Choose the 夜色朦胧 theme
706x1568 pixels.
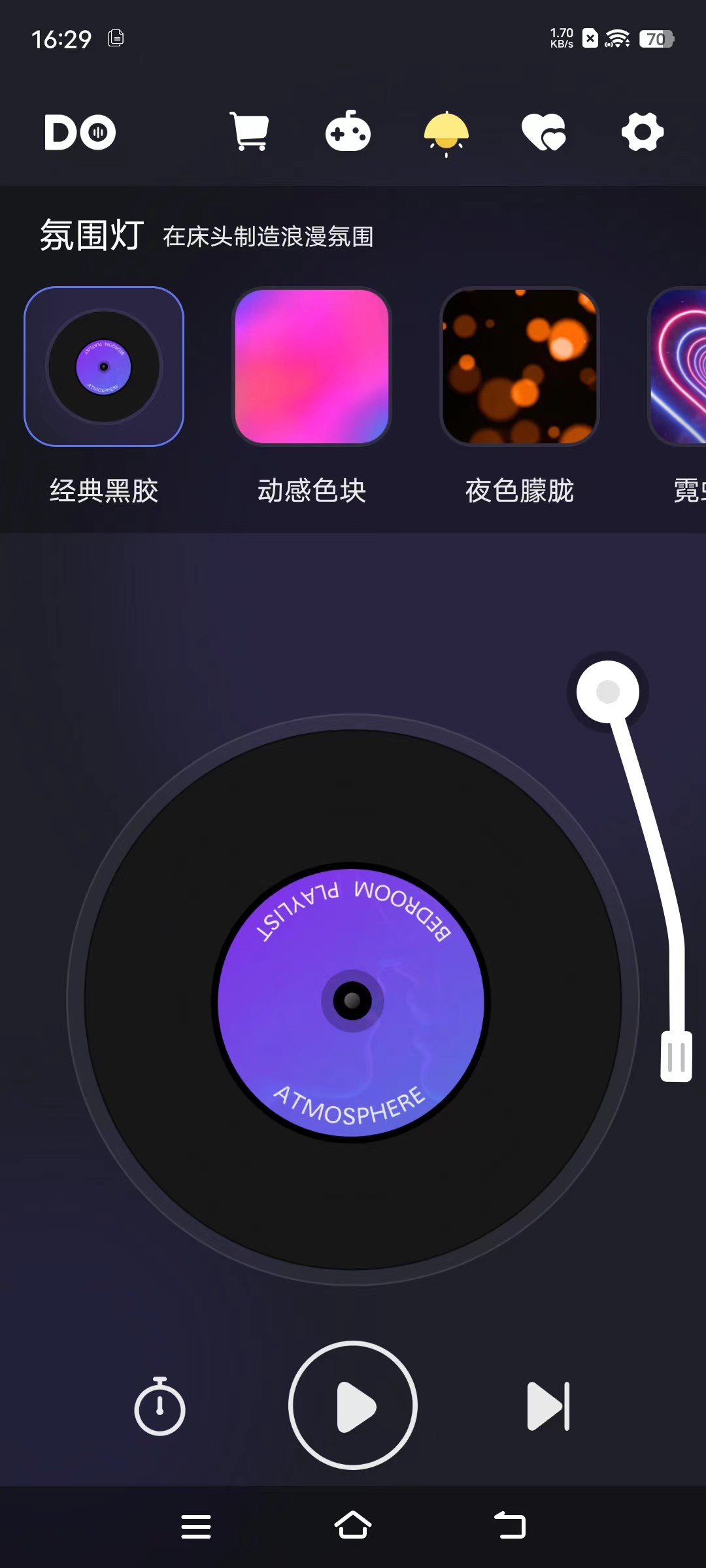click(x=520, y=367)
